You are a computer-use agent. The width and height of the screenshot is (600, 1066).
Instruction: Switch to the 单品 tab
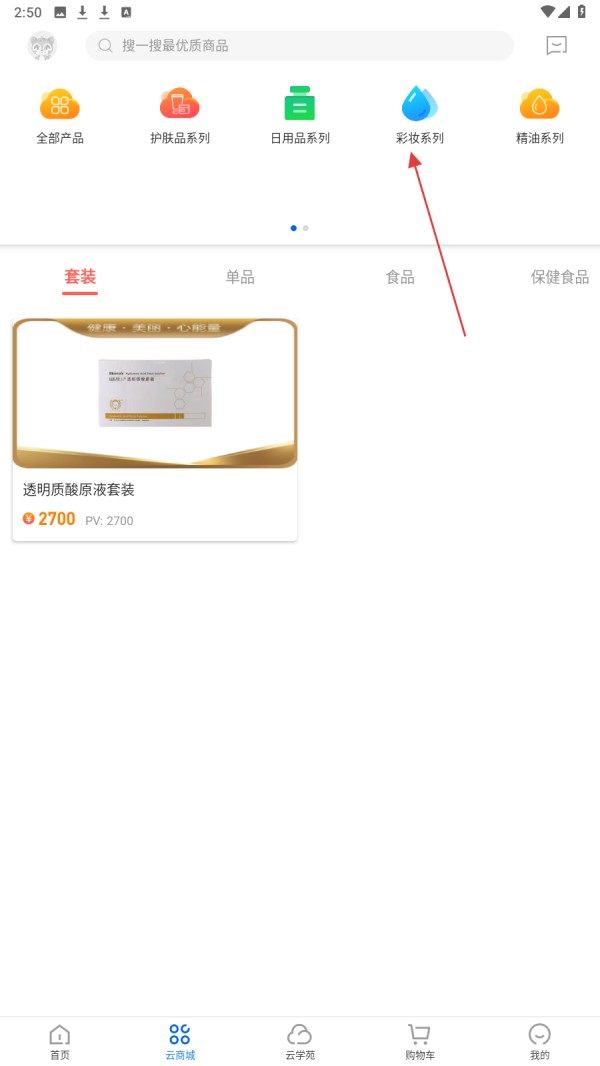click(240, 277)
